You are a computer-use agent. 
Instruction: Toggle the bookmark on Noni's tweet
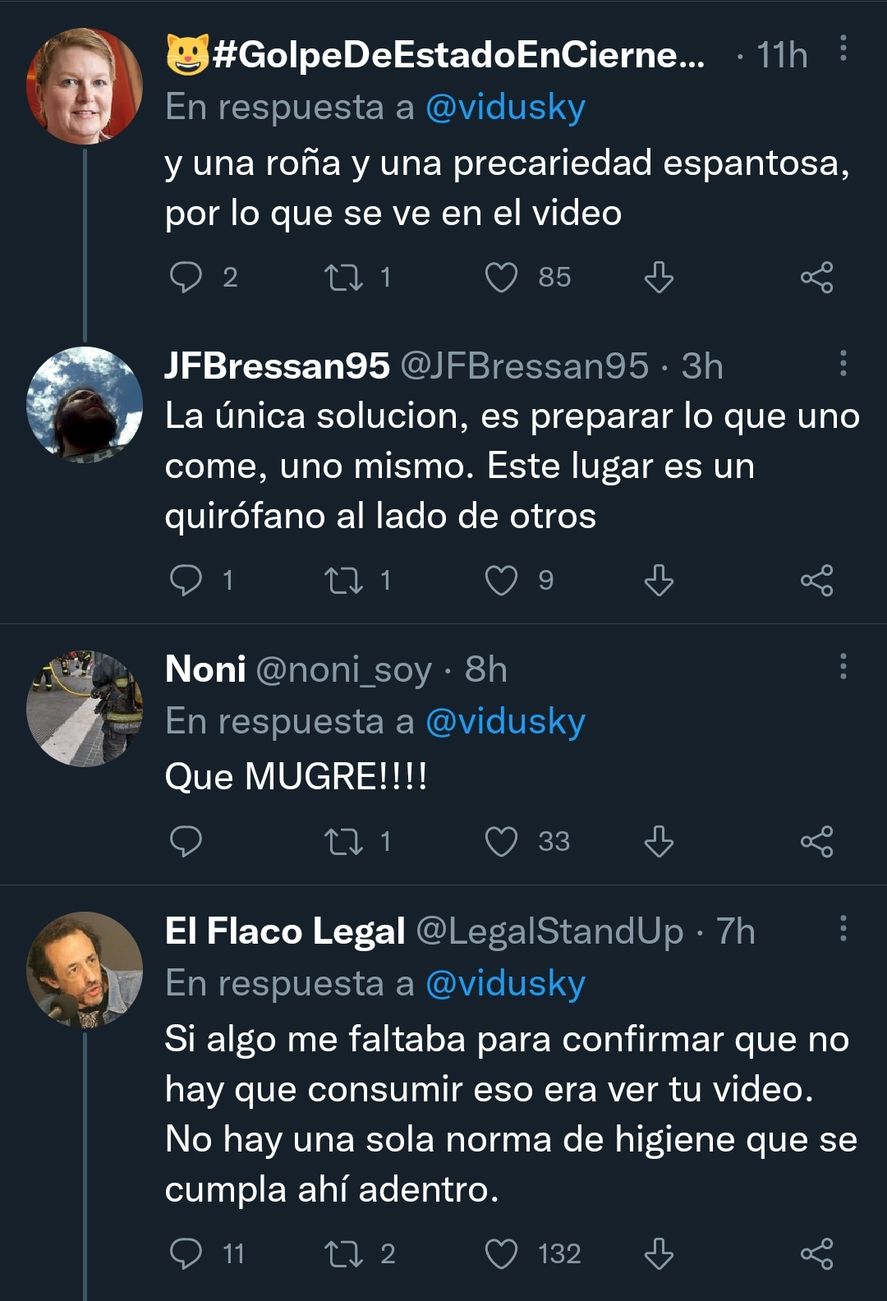(x=658, y=842)
